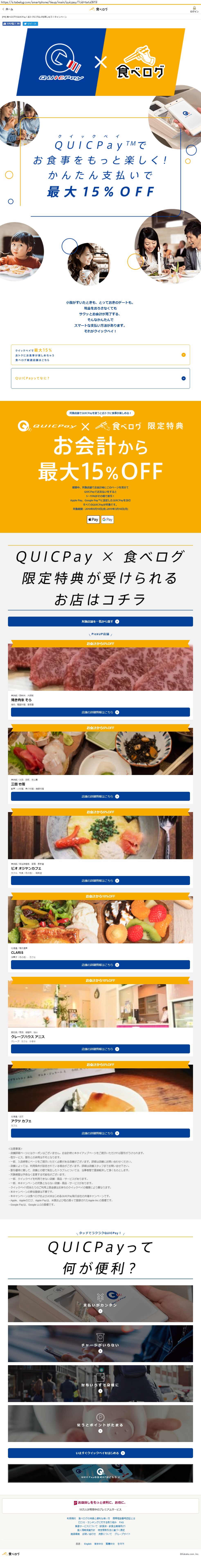Tap いますぐクイックペイをはじめる button
This screenshot has height=1568, width=201.
100,1453
